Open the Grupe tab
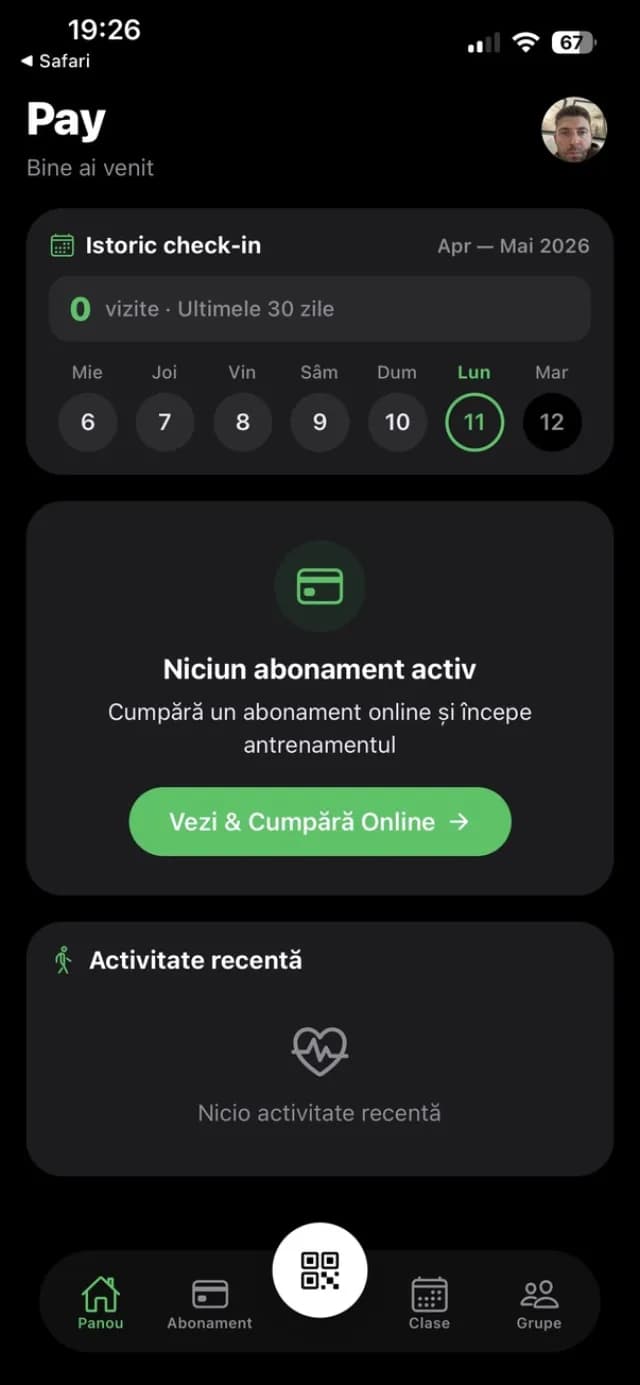640x1385 pixels. click(539, 1303)
